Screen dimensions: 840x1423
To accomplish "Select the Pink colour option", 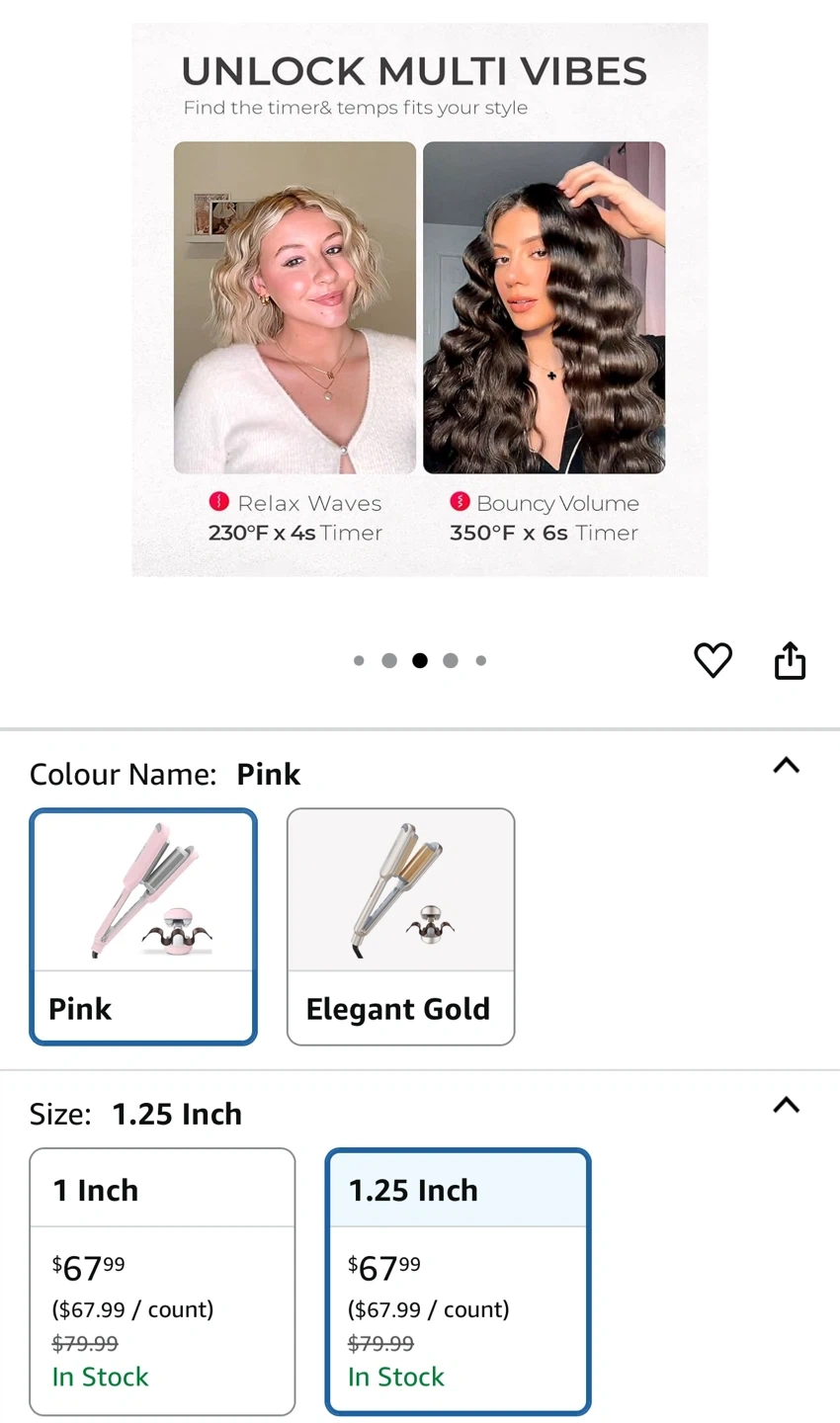I will coord(143,926).
